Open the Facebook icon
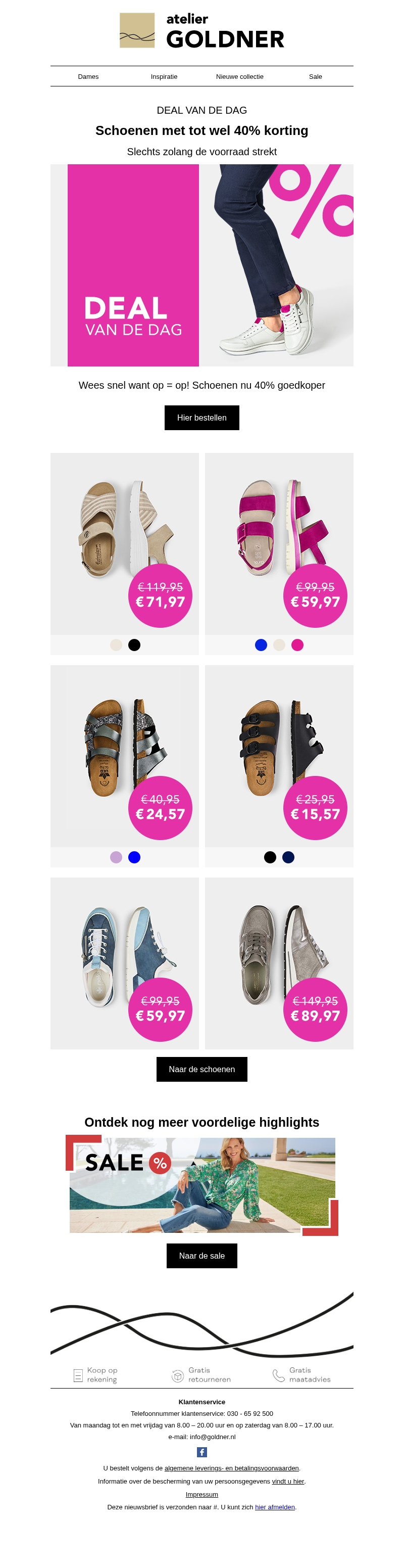 (202, 1452)
